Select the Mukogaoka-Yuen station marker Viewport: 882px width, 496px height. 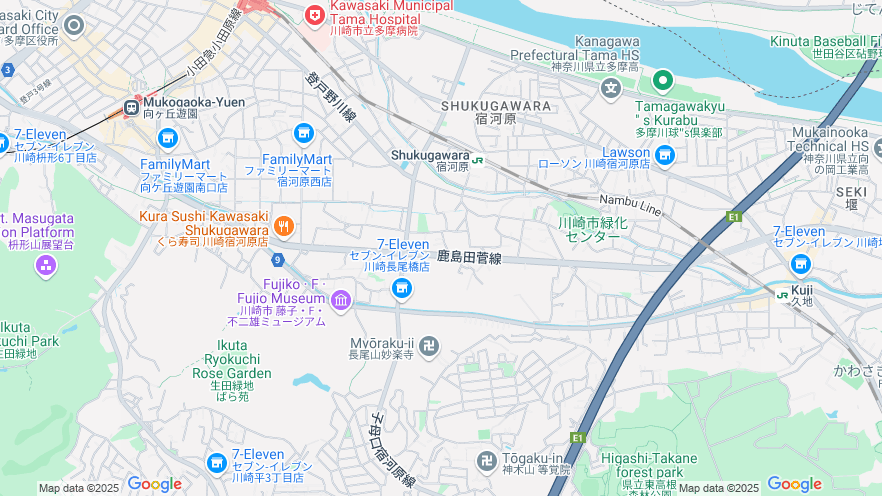pyautogui.click(x=131, y=107)
